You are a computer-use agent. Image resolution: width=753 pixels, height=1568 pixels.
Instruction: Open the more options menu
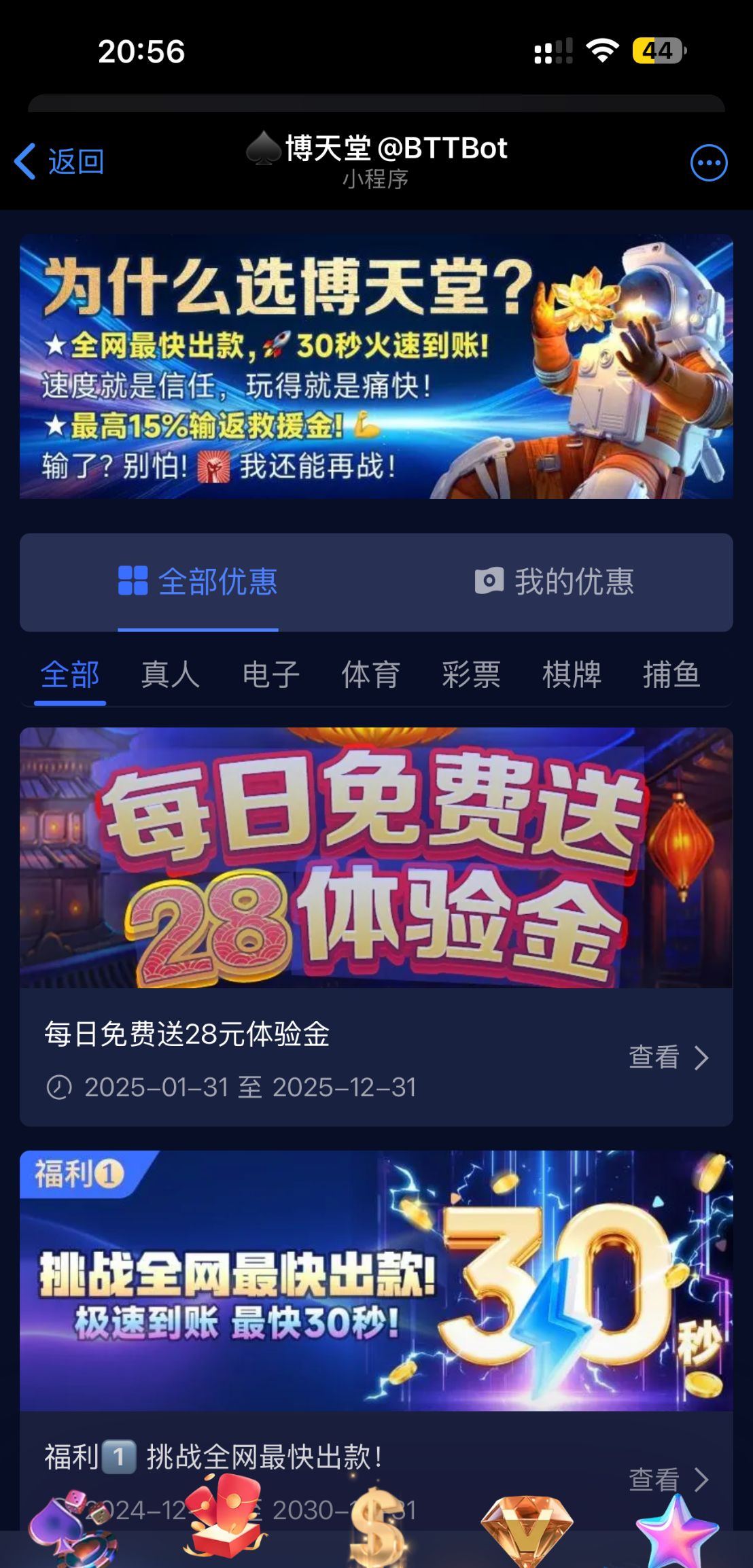pyautogui.click(x=708, y=163)
